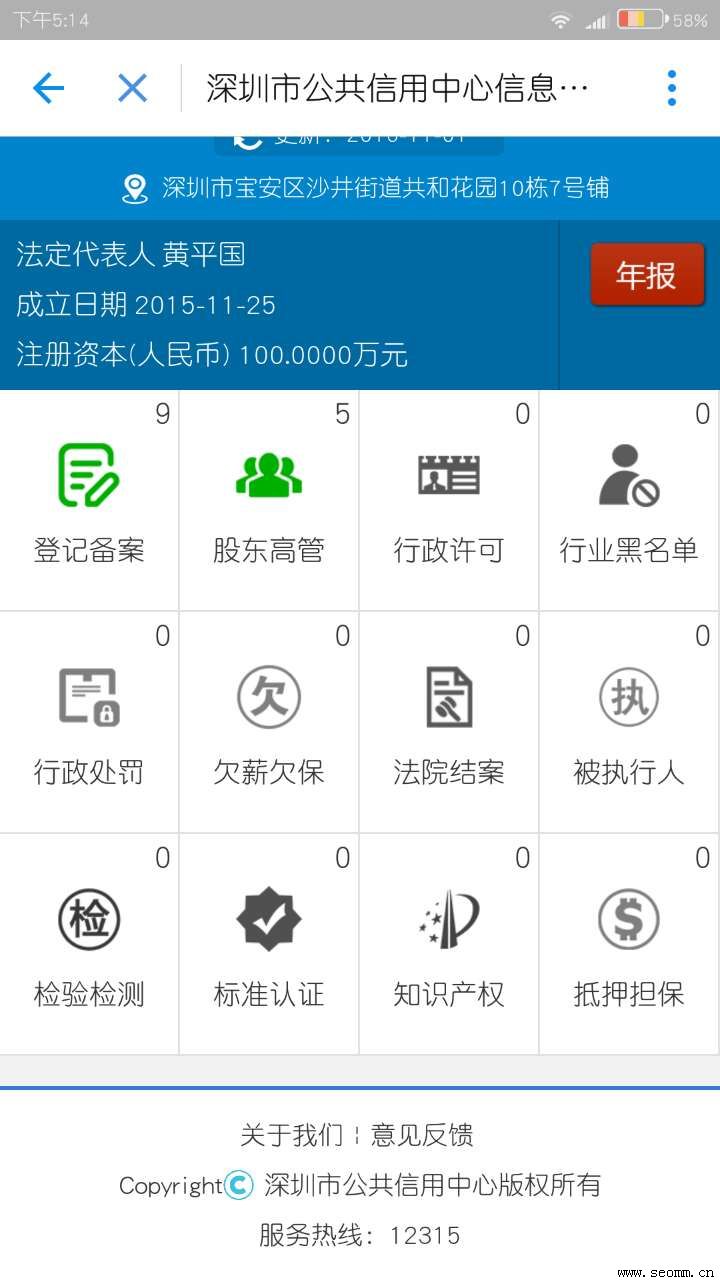Image resolution: width=720 pixels, height=1280 pixels.
Task: Check 行业黑名单 tile
Action: [629, 500]
